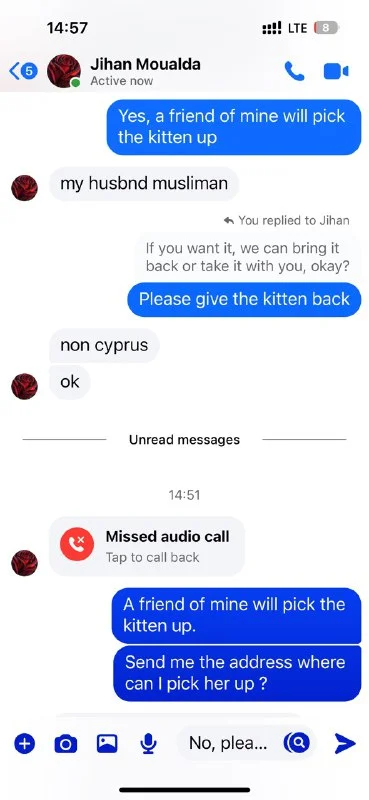
Task: Start a video call with Jihan
Action: coord(336,71)
